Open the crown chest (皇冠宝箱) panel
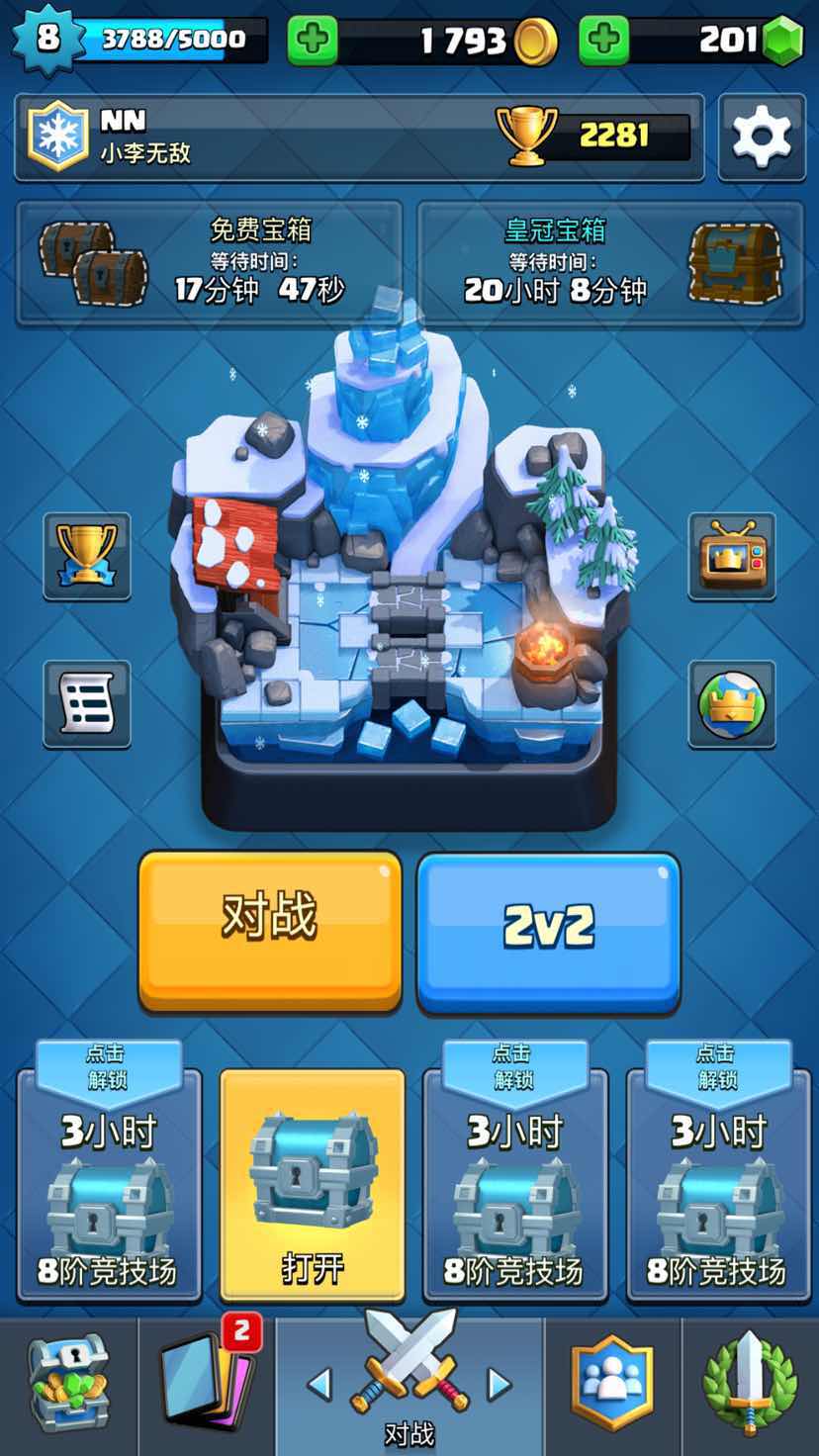The image size is (819, 1456). pos(610,263)
